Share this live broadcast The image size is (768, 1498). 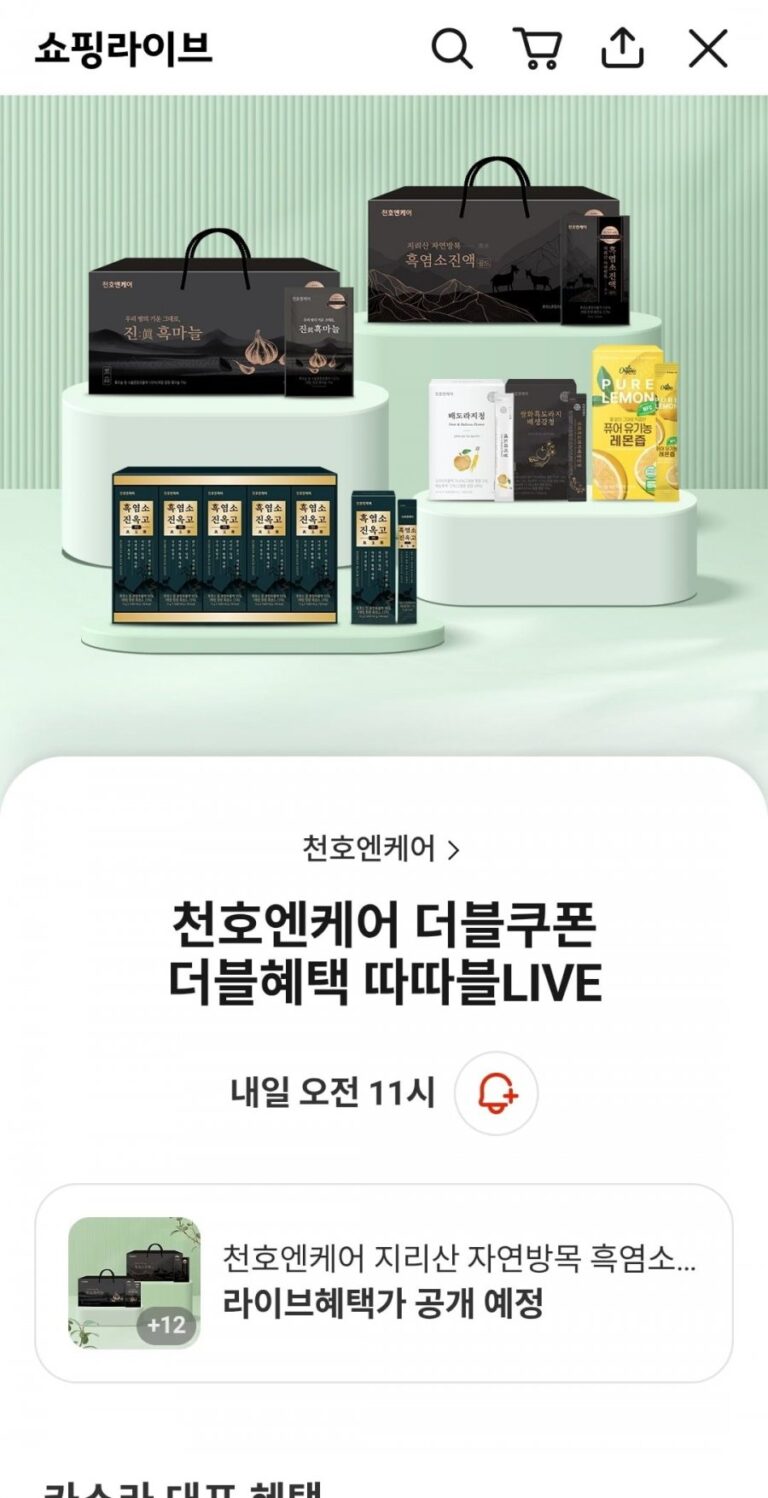[622, 48]
